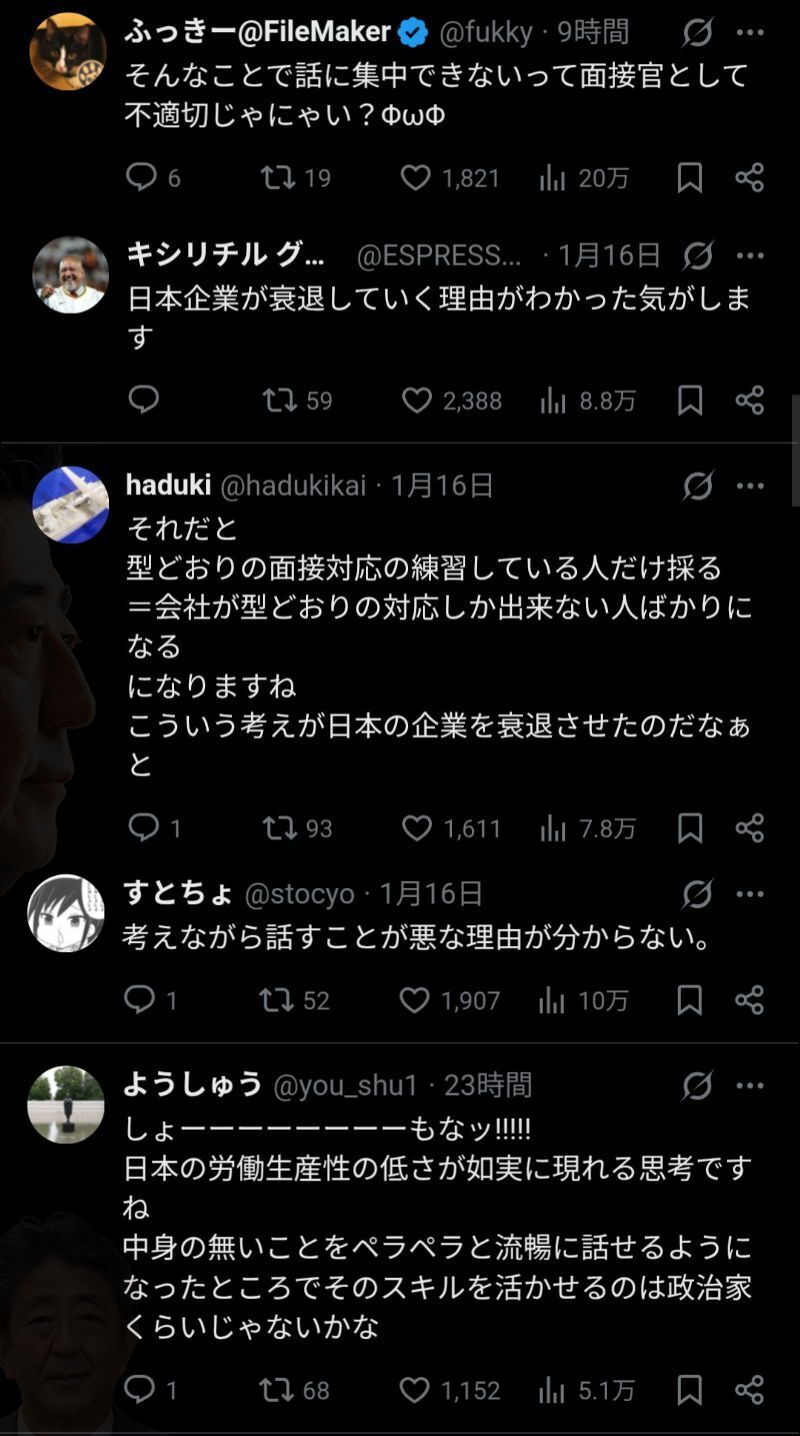Like the post by すとちょ

coord(415,1000)
